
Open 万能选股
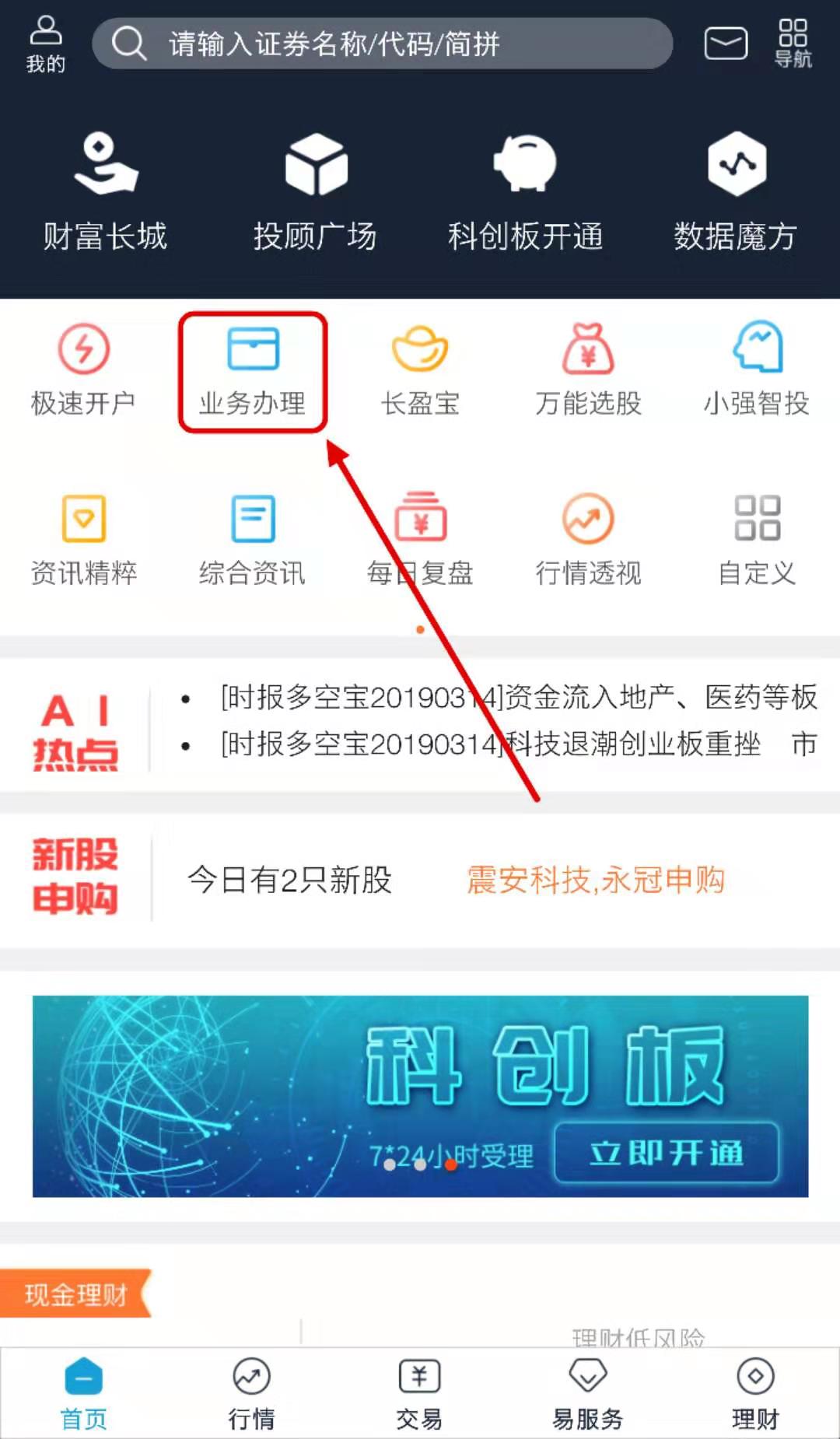[588, 371]
